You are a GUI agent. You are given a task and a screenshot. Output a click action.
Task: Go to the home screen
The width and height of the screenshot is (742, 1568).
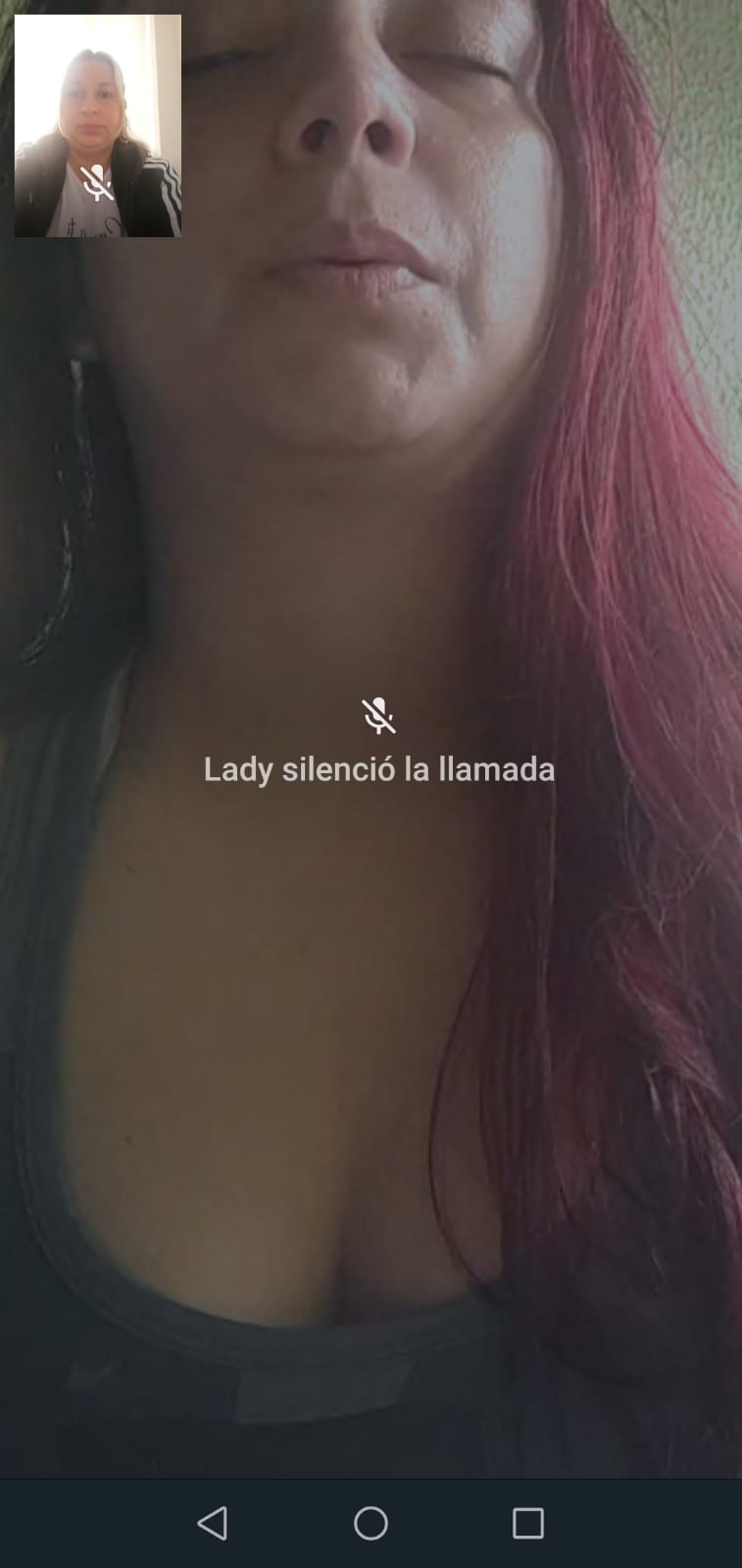point(371,1523)
